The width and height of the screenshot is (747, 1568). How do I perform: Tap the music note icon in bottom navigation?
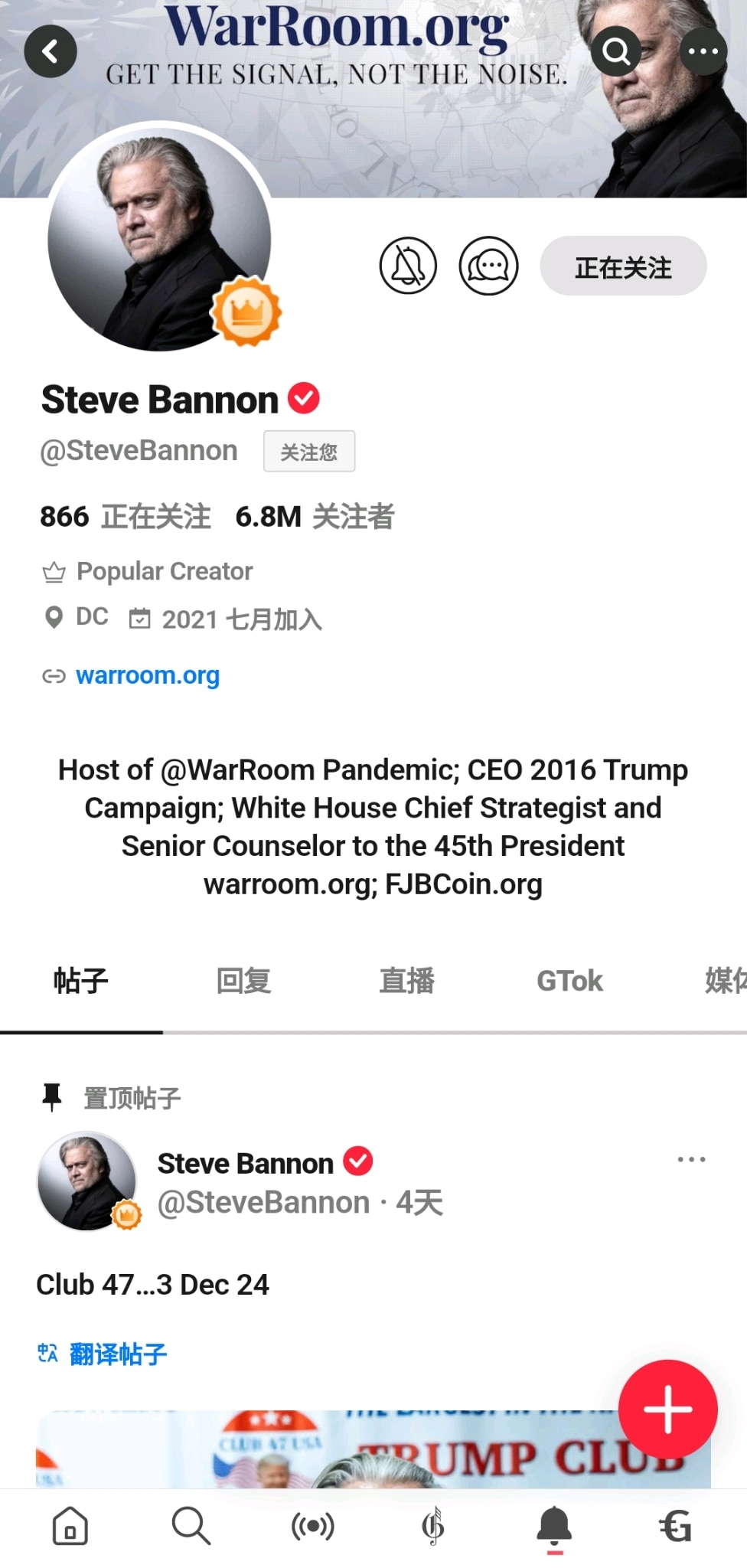tap(435, 1527)
